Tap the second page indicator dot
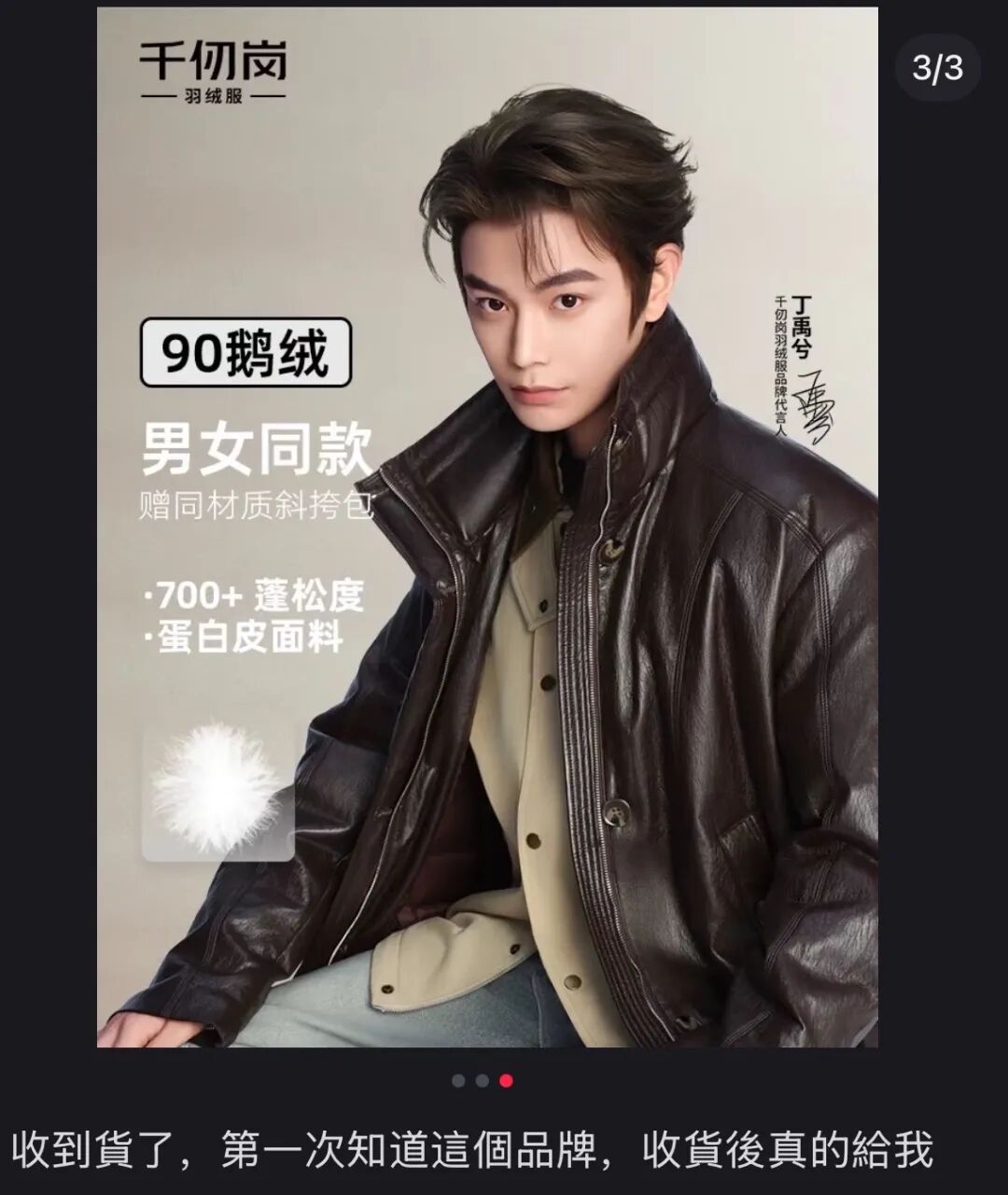1008x1195 pixels. 482,1081
